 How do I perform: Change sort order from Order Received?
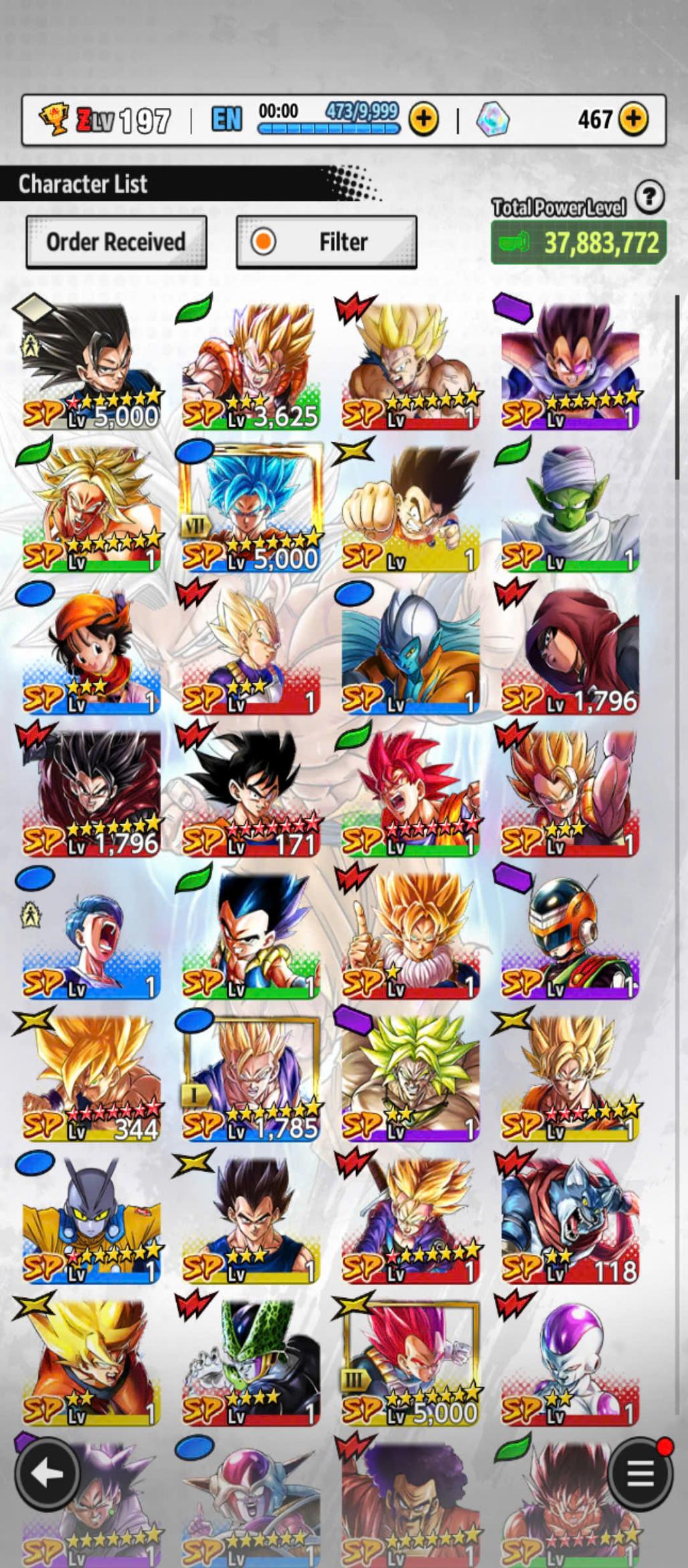click(116, 242)
